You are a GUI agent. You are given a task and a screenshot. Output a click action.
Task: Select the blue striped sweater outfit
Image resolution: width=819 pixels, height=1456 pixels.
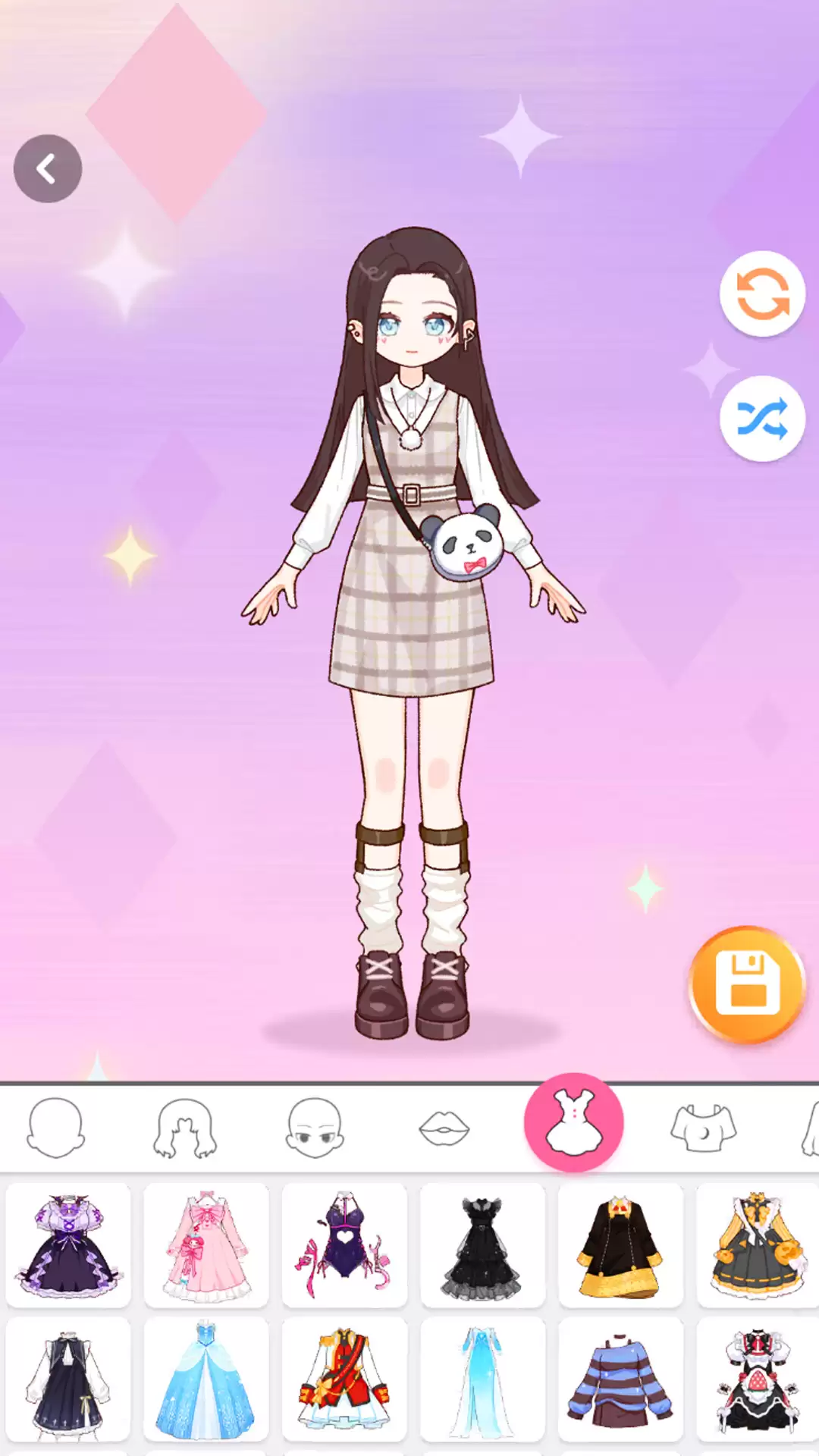(620, 1379)
